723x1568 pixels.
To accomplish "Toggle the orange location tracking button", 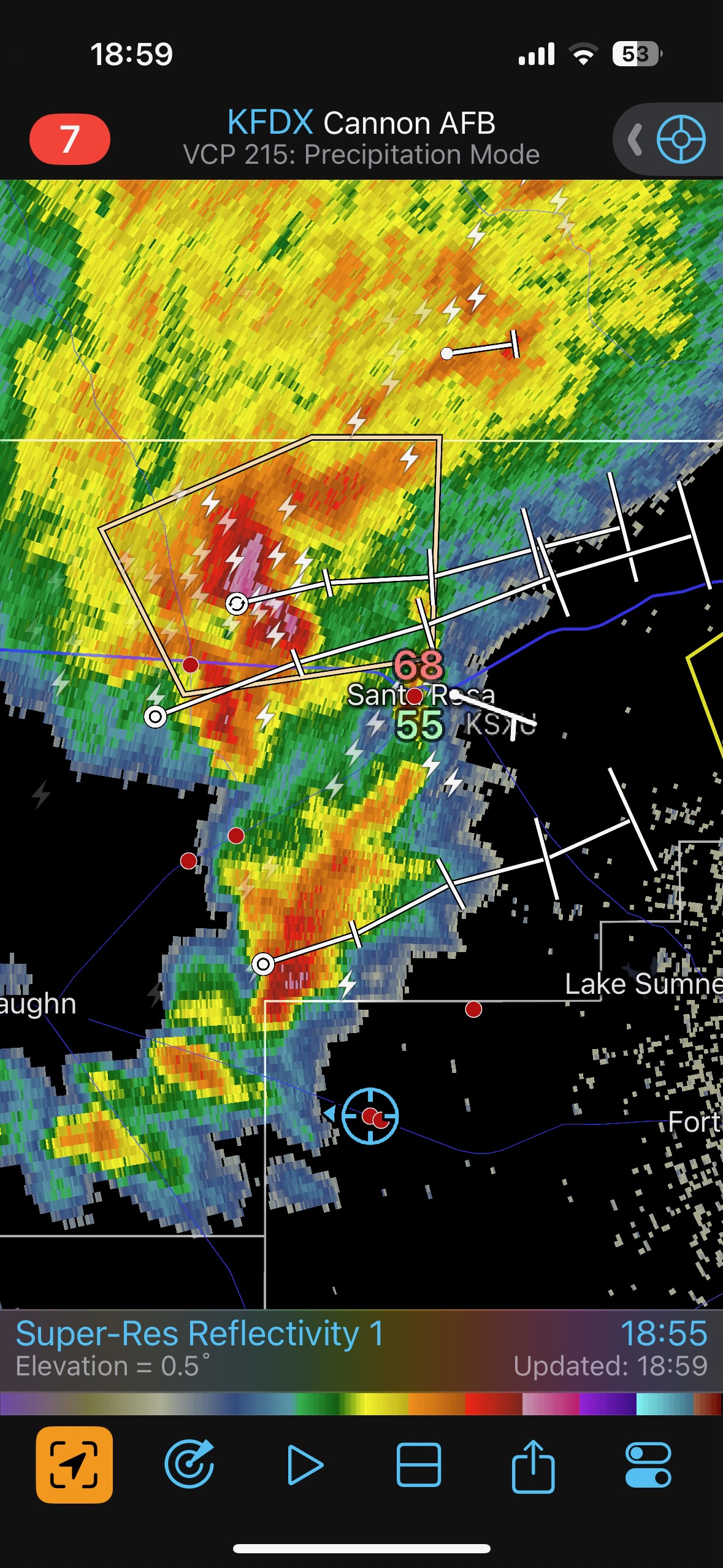I will pyautogui.click(x=74, y=1464).
